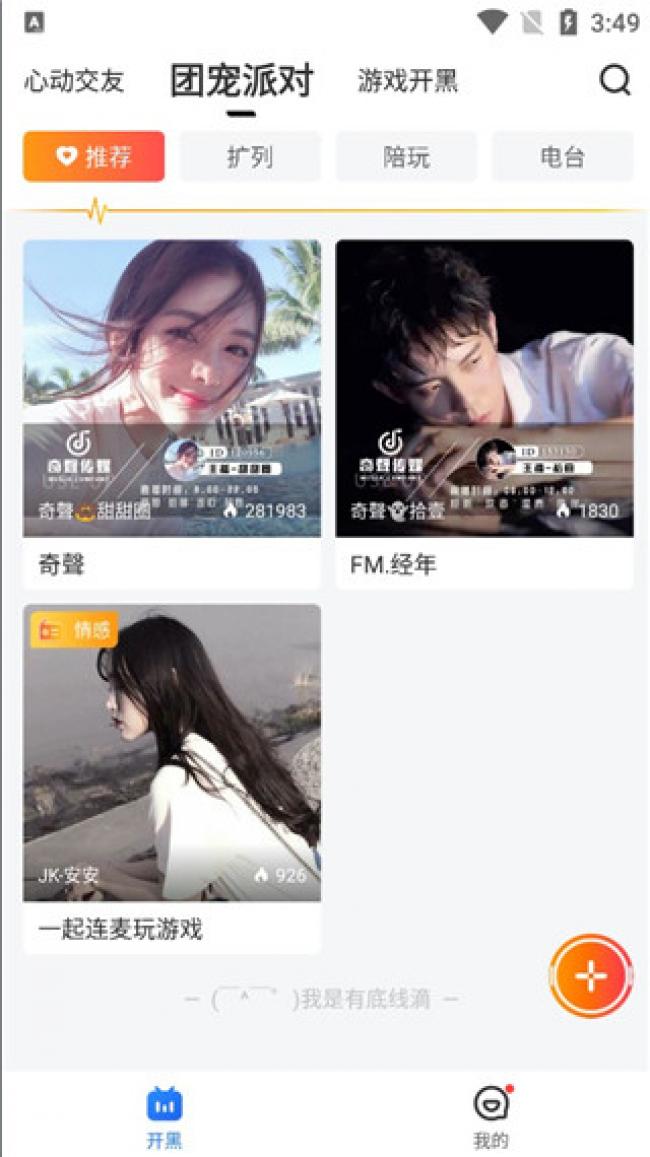Go to the 开黑 bottom tab
The image size is (650, 1157).
[165, 1117]
